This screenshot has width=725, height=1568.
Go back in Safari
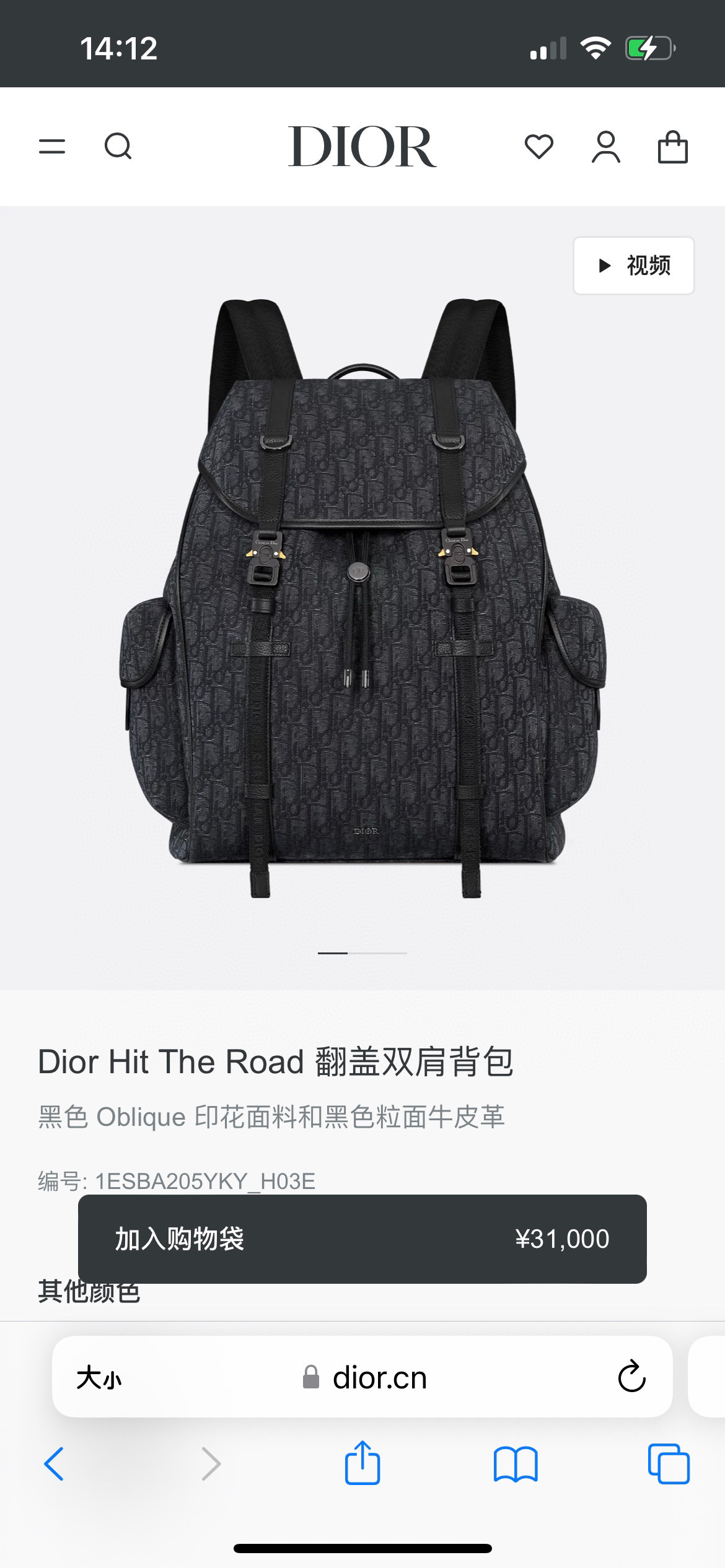(x=55, y=1464)
